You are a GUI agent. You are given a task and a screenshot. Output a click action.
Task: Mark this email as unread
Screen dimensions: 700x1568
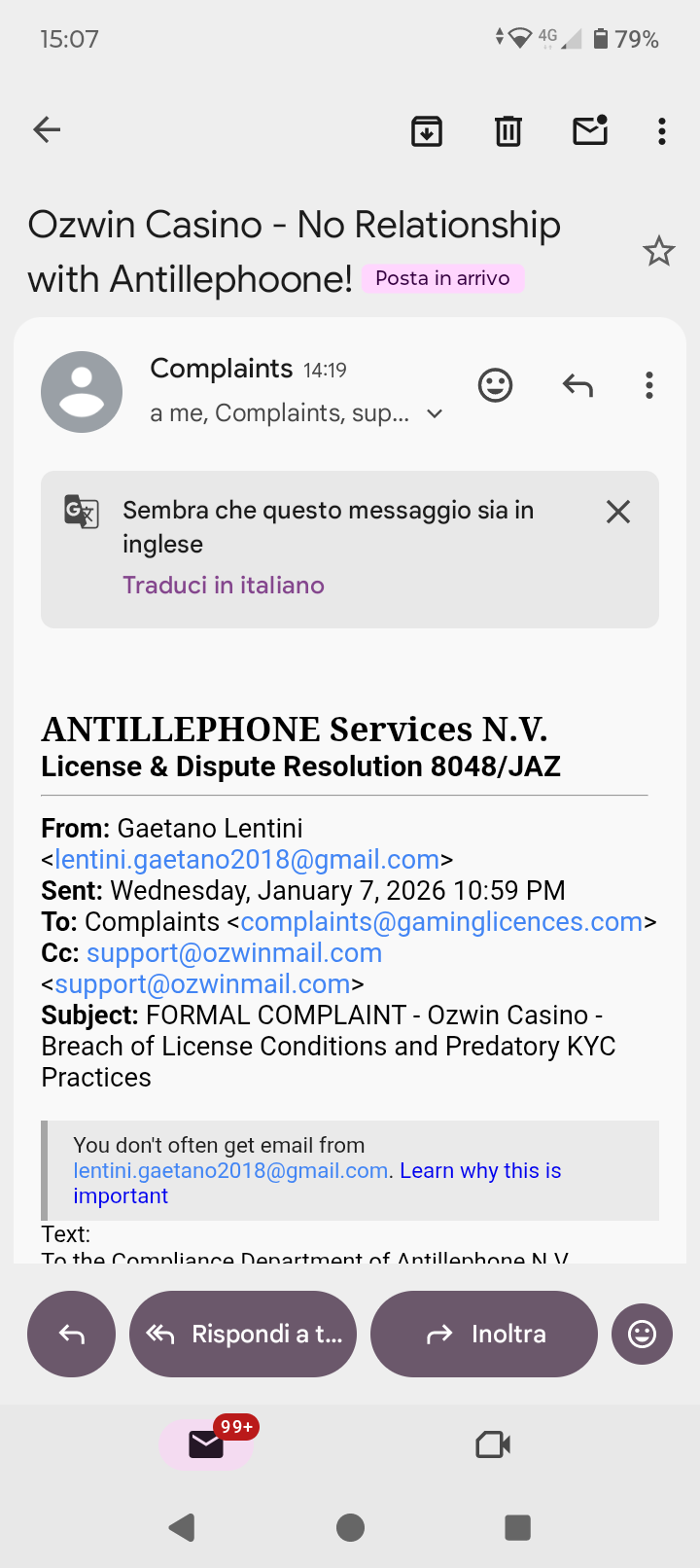tap(590, 130)
